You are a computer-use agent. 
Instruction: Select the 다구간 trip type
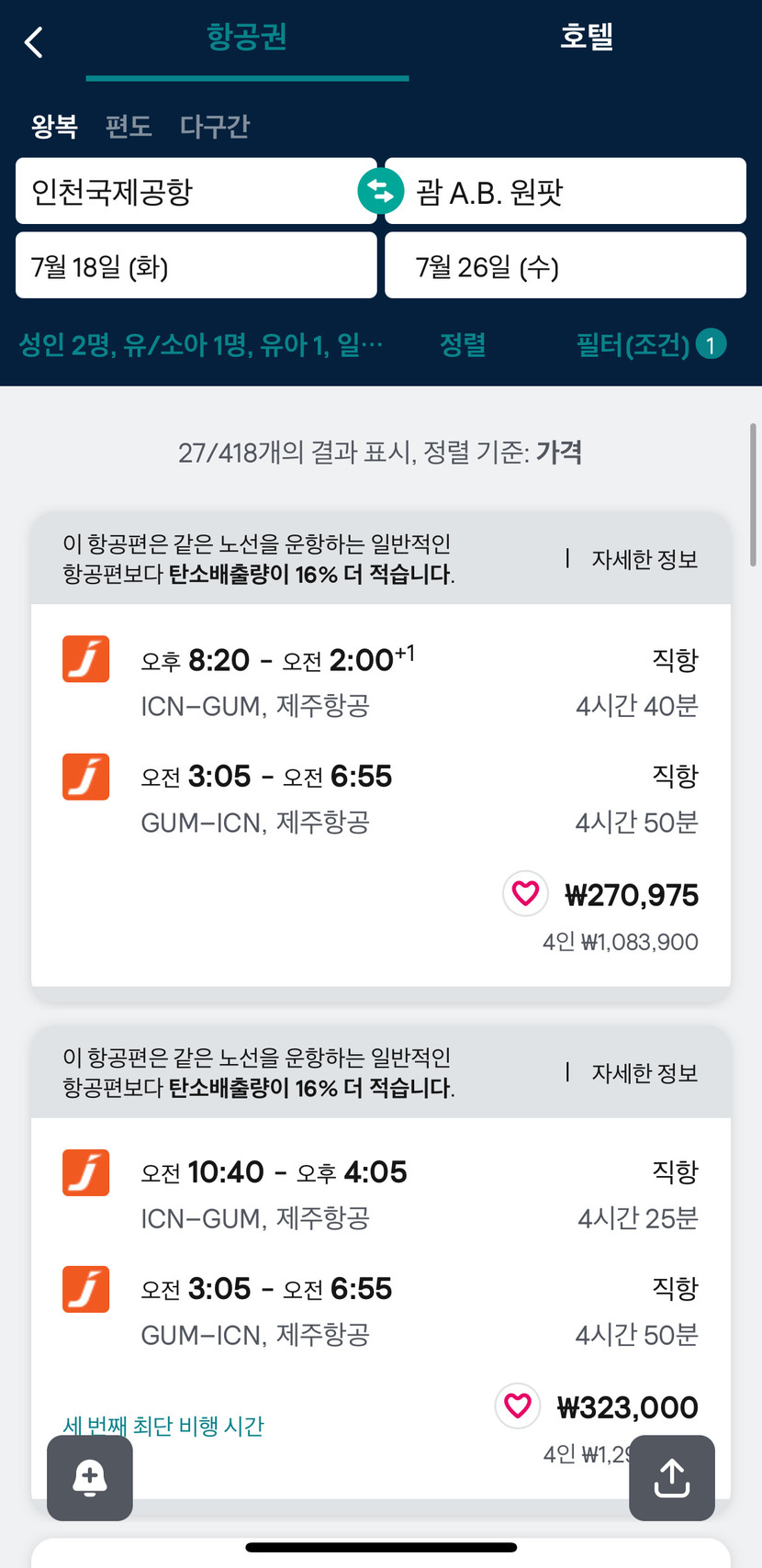(x=215, y=126)
